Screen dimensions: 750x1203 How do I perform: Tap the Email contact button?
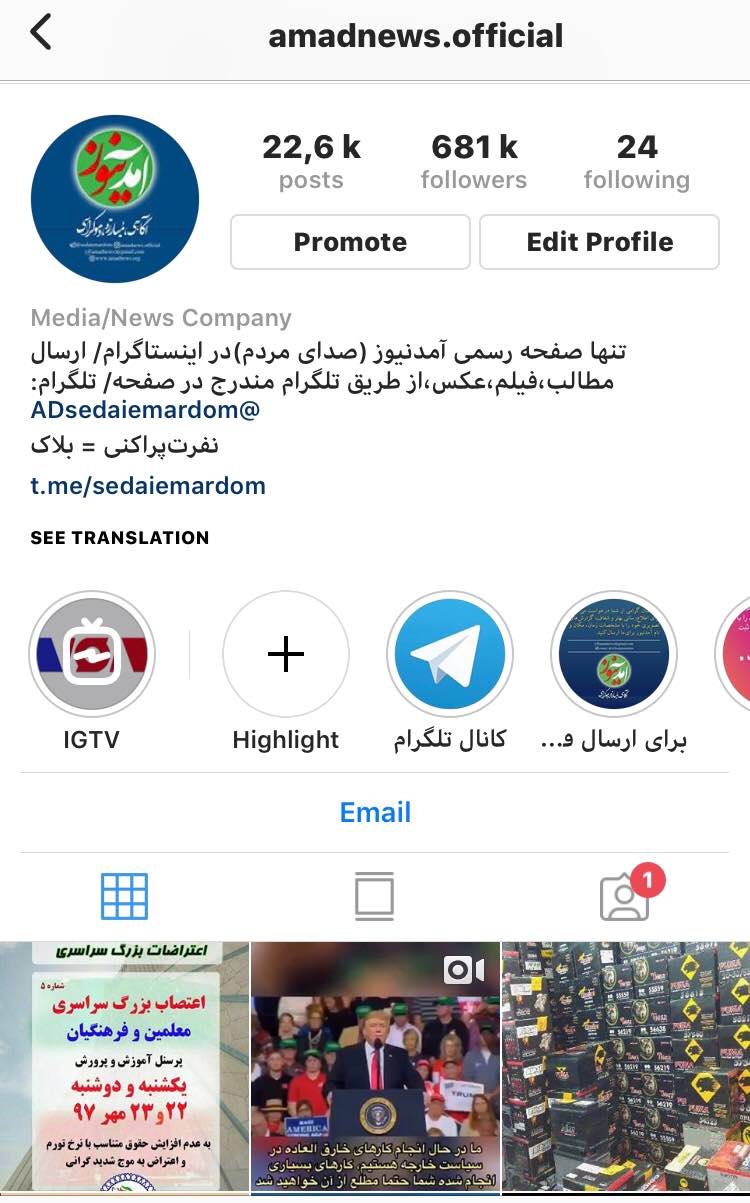click(375, 812)
